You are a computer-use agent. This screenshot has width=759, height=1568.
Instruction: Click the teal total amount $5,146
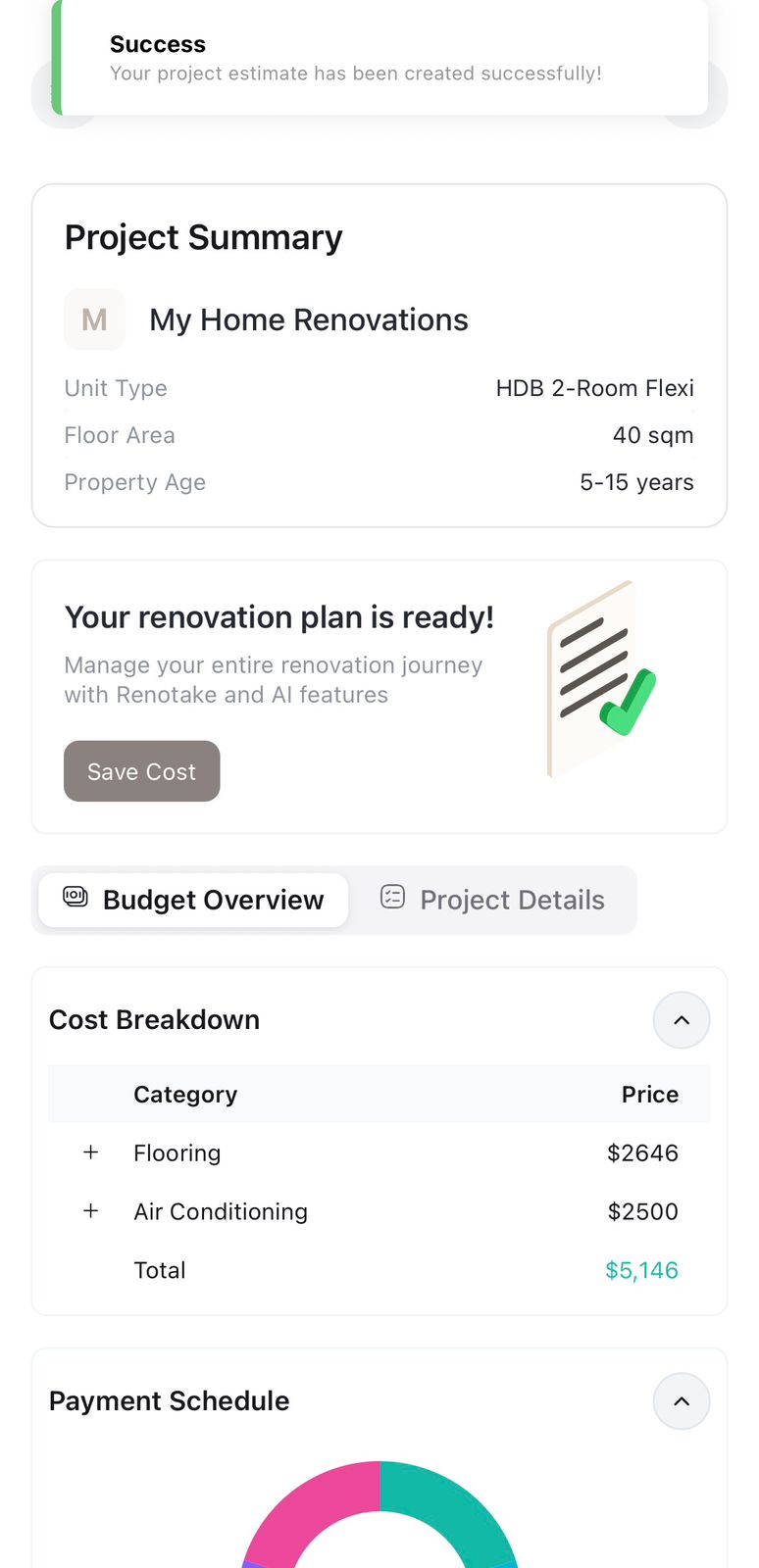click(641, 1269)
